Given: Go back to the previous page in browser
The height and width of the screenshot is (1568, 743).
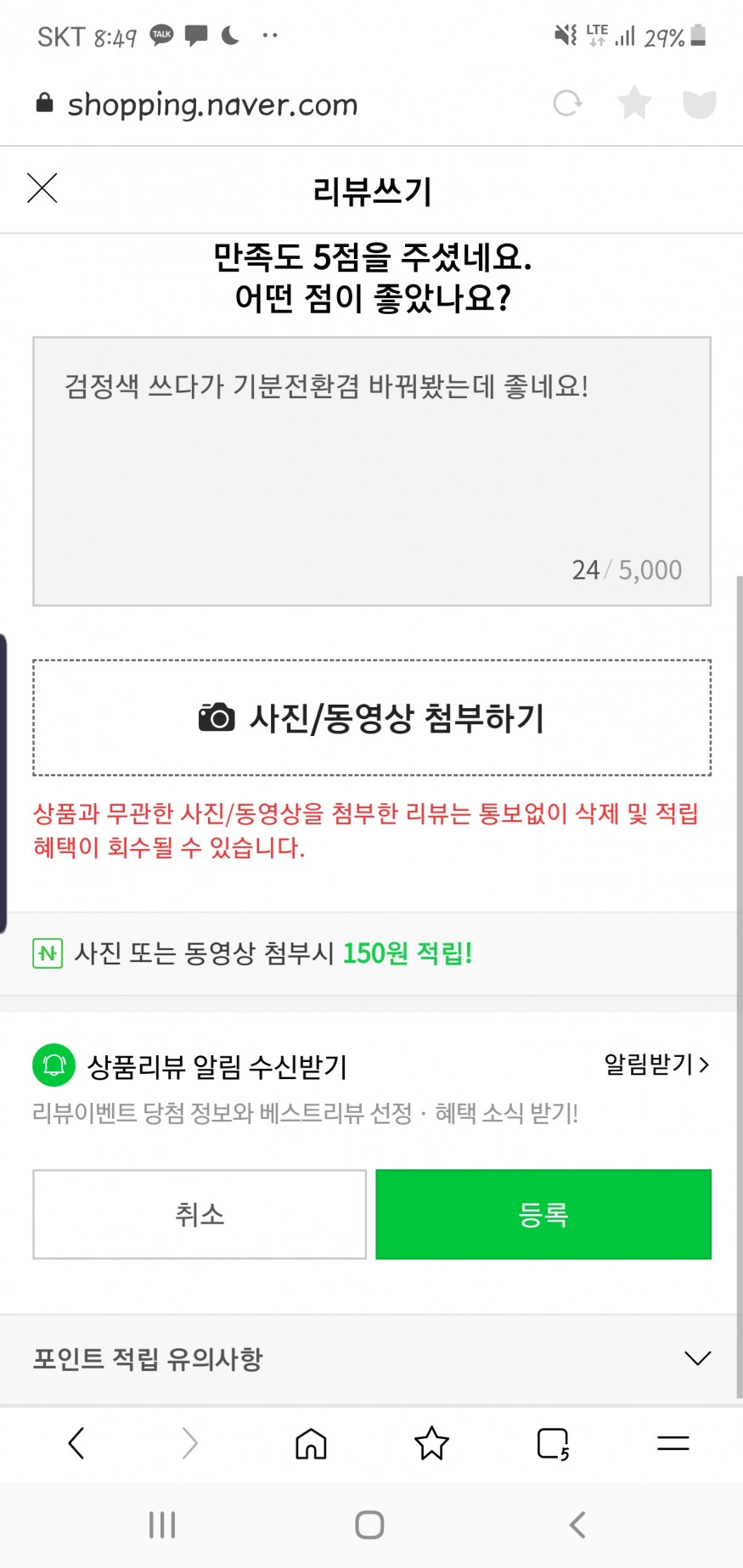Looking at the screenshot, I should tap(76, 1443).
